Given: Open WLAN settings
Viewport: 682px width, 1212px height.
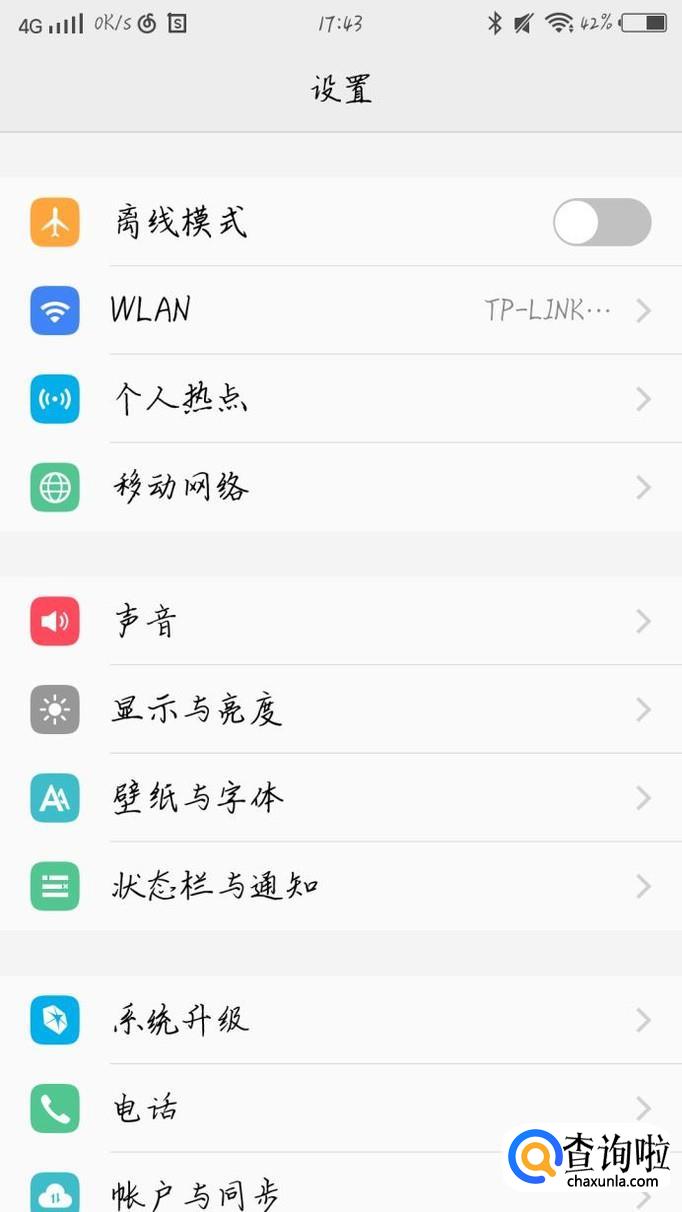Looking at the screenshot, I should tap(340, 310).
